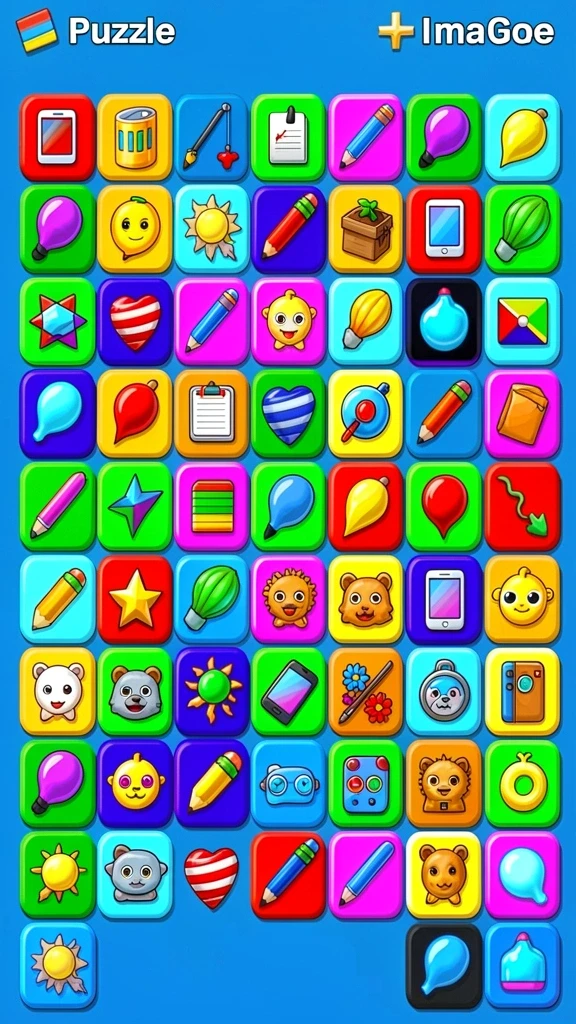Tap the golden trash can tile
This screenshot has width=576, height=1024.
[x=135, y=137]
